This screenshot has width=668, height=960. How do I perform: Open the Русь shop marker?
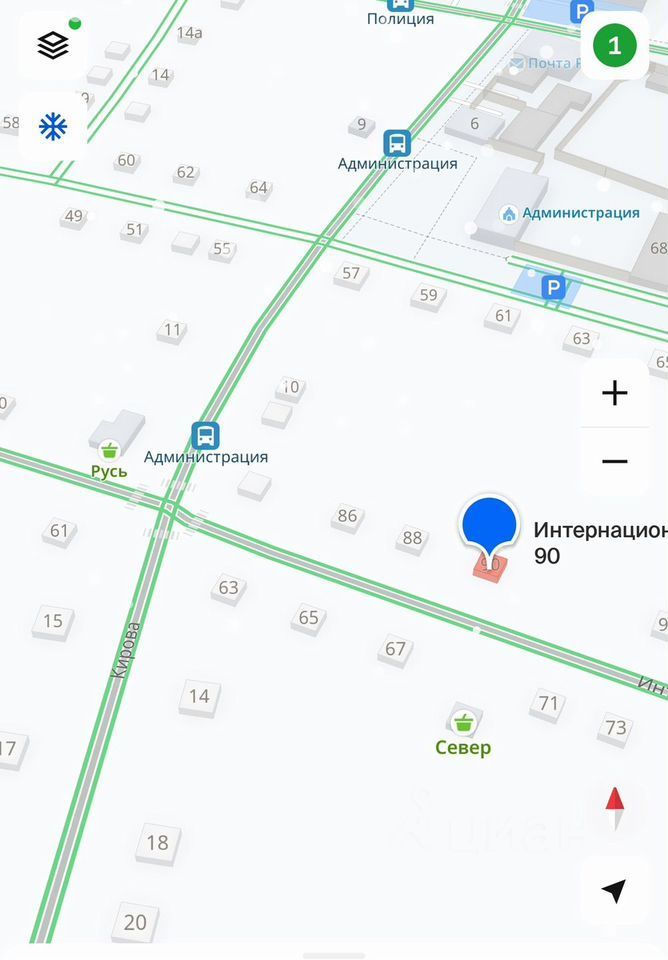coord(109,449)
